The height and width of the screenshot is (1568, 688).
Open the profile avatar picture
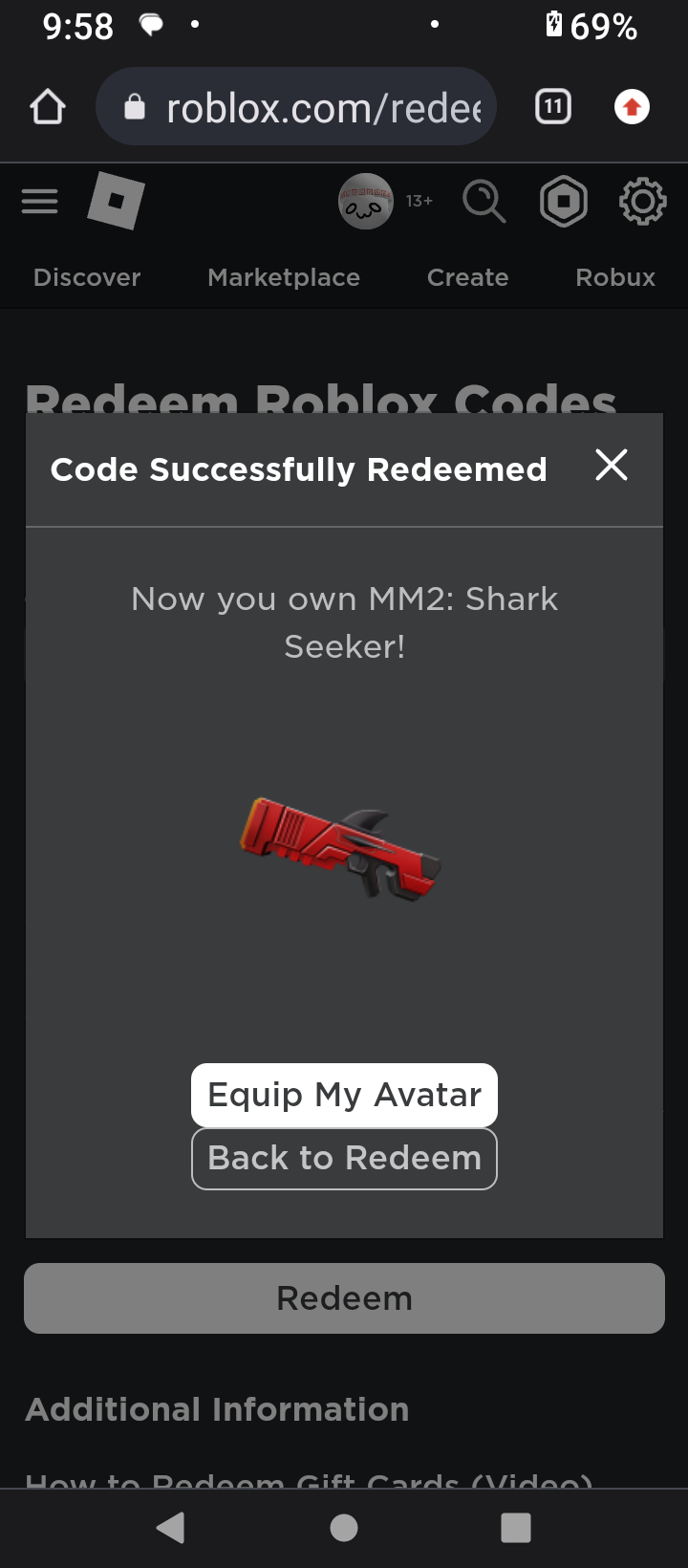click(366, 202)
